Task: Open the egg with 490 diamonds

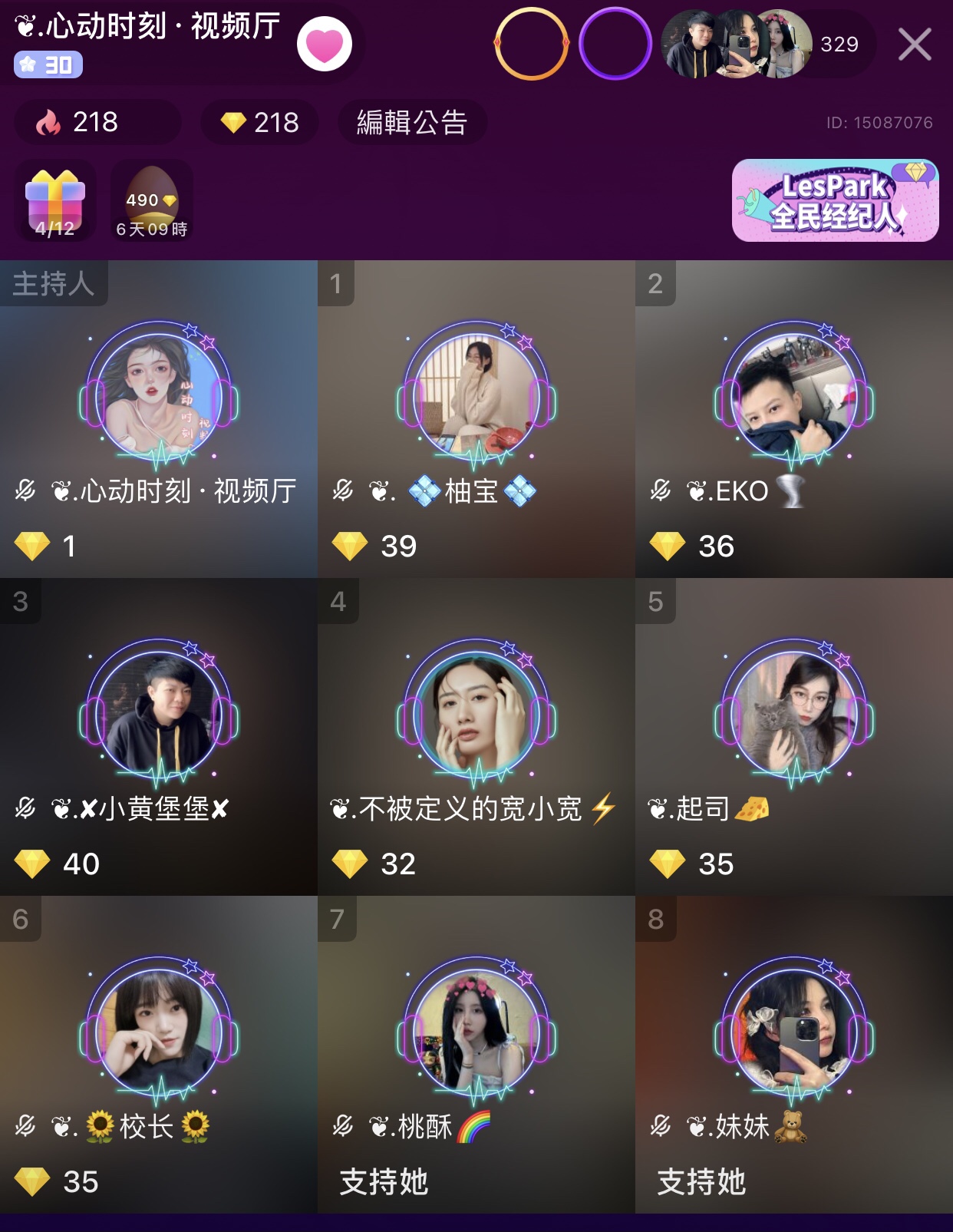Action: [x=152, y=202]
